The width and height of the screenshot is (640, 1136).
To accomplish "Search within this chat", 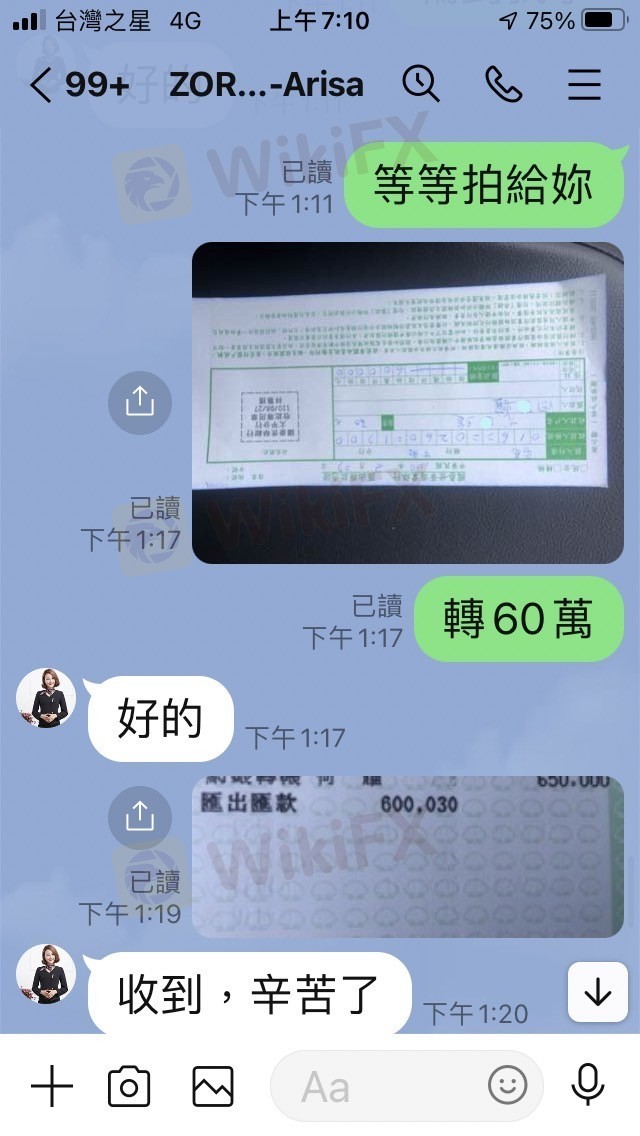I will [420, 84].
